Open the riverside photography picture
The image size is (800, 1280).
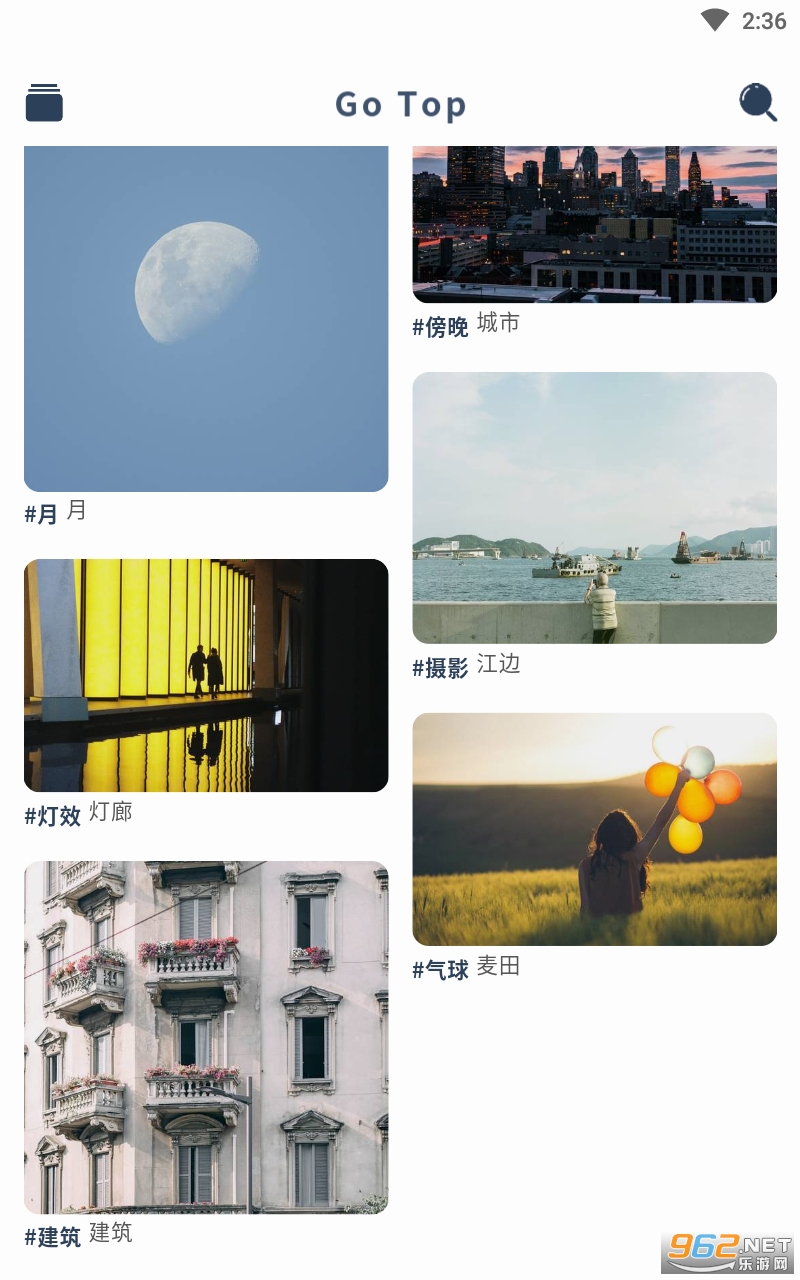594,508
